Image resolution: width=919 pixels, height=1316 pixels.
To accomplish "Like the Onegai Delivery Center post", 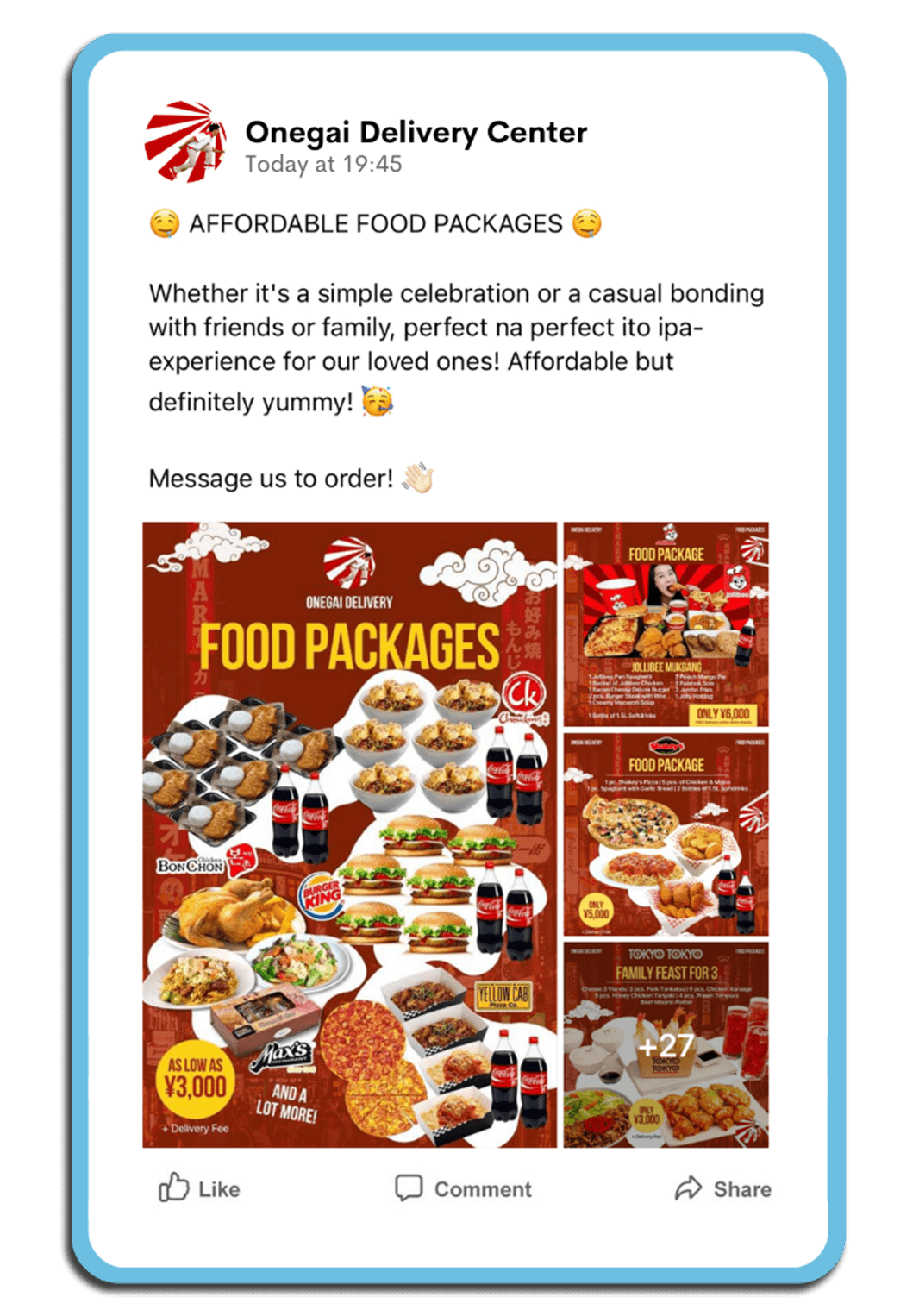I will pyautogui.click(x=200, y=1188).
